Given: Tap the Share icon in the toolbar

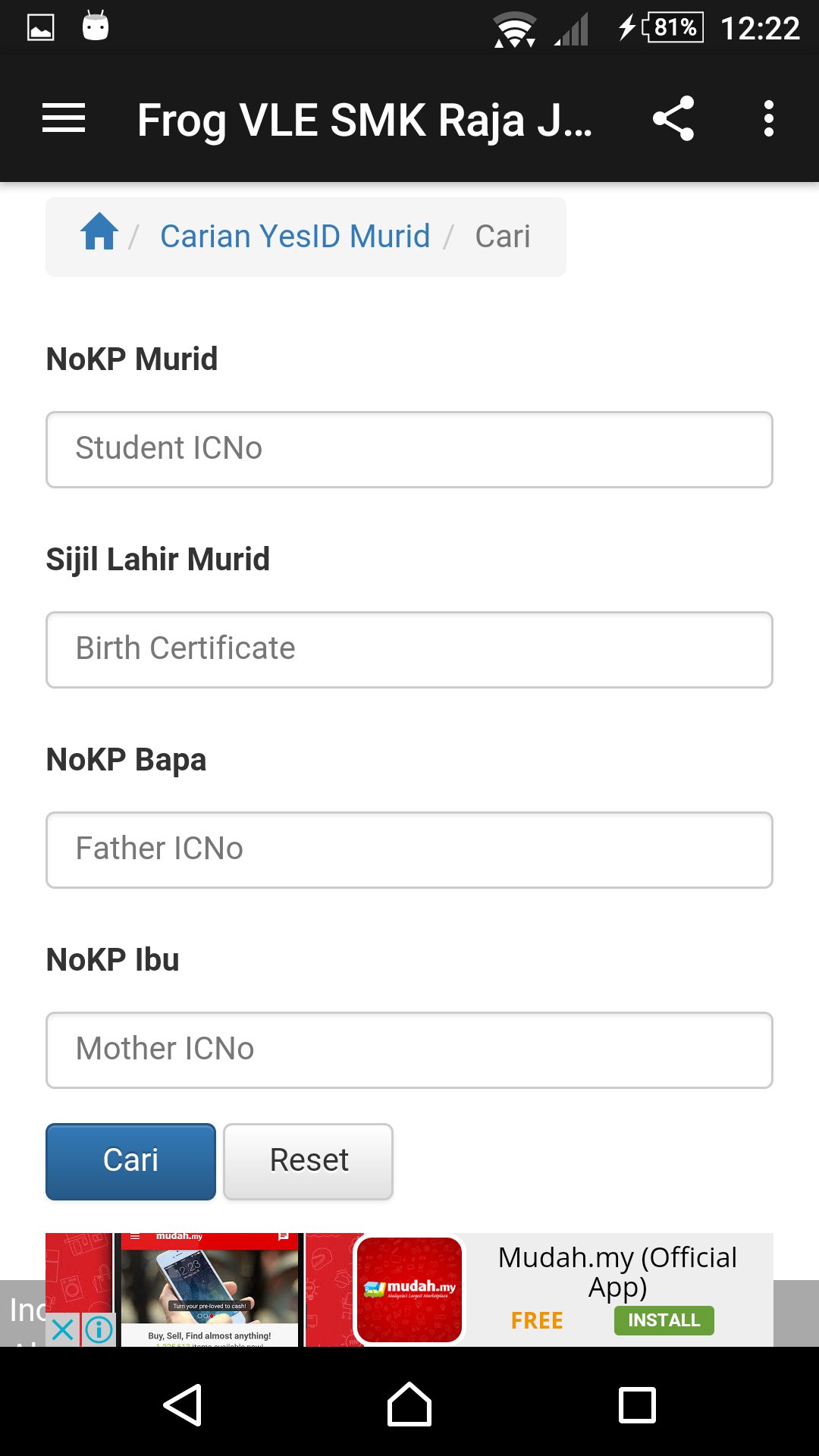Looking at the screenshot, I should click(674, 118).
